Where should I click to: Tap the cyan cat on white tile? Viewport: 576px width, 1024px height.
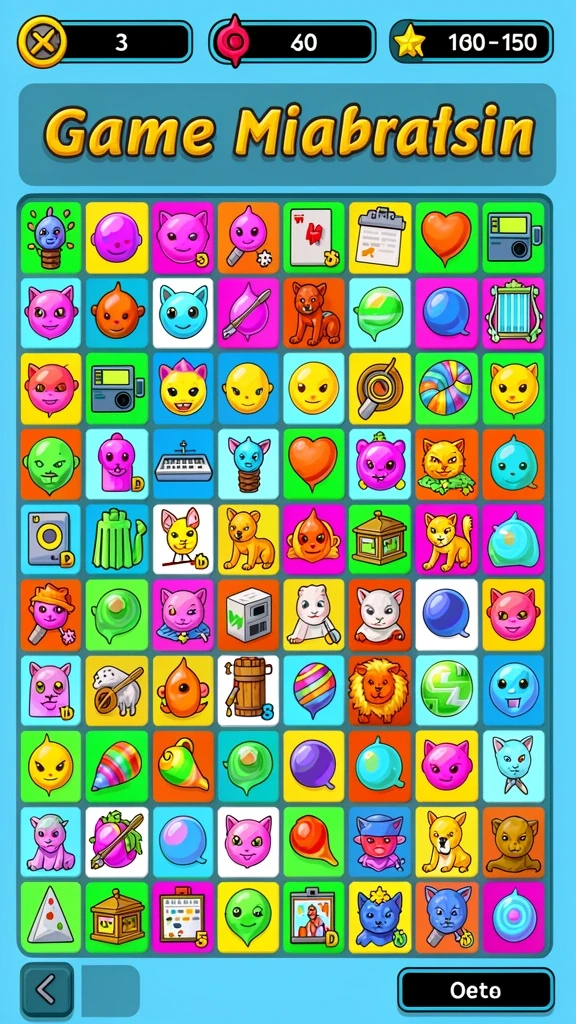(183, 313)
